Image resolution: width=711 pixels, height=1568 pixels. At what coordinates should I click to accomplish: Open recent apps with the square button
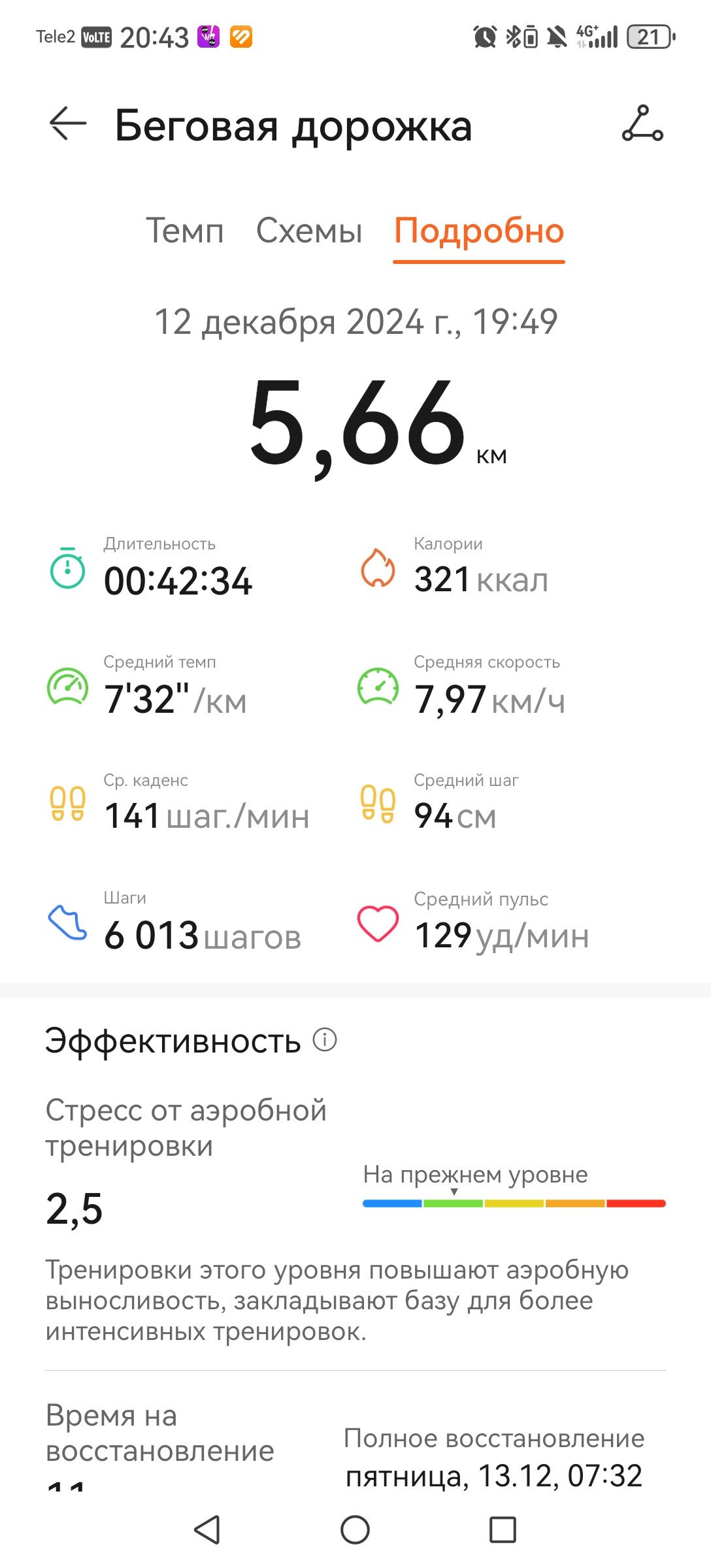coord(503,1529)
